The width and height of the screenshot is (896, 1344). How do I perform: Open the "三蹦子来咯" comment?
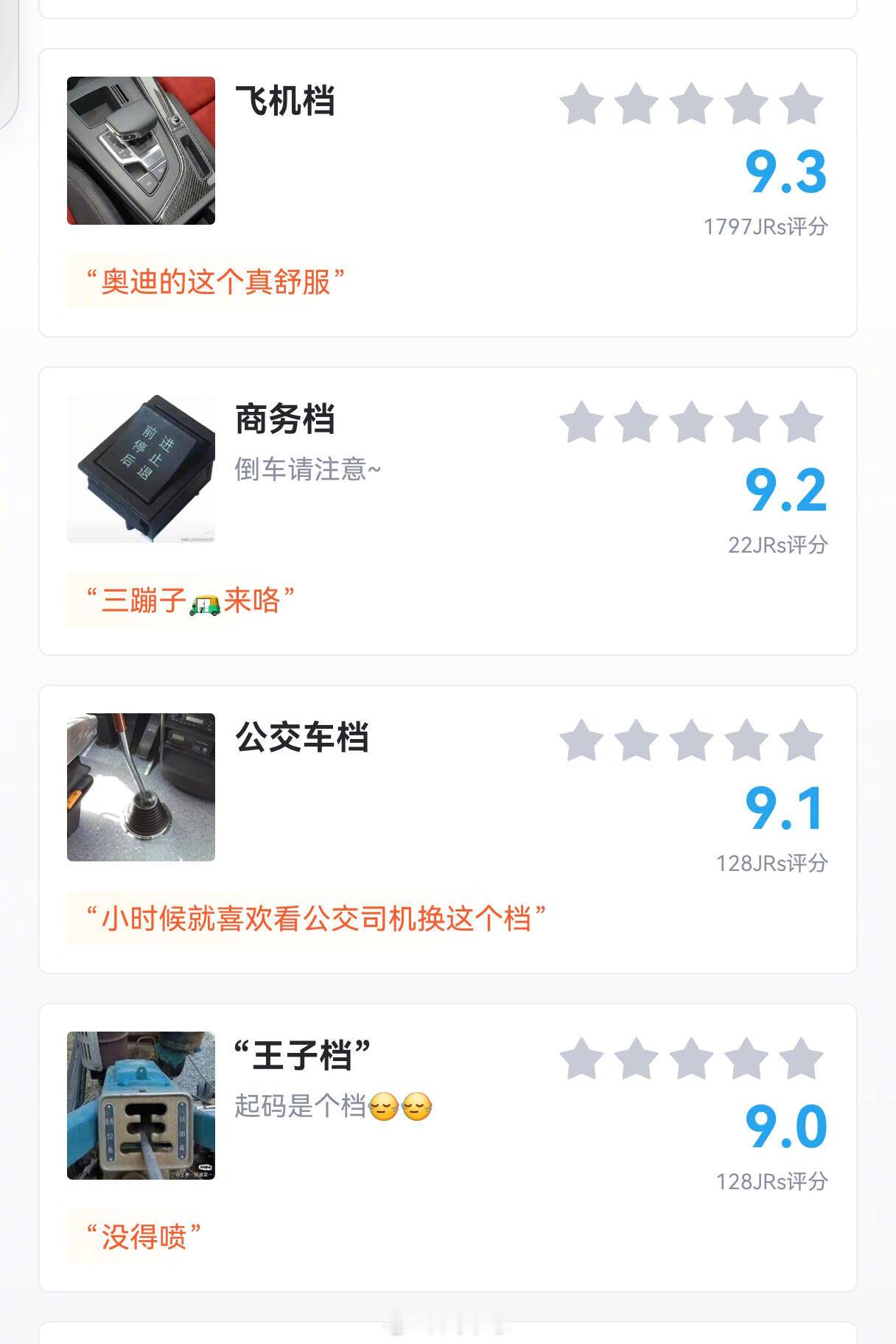190,600
